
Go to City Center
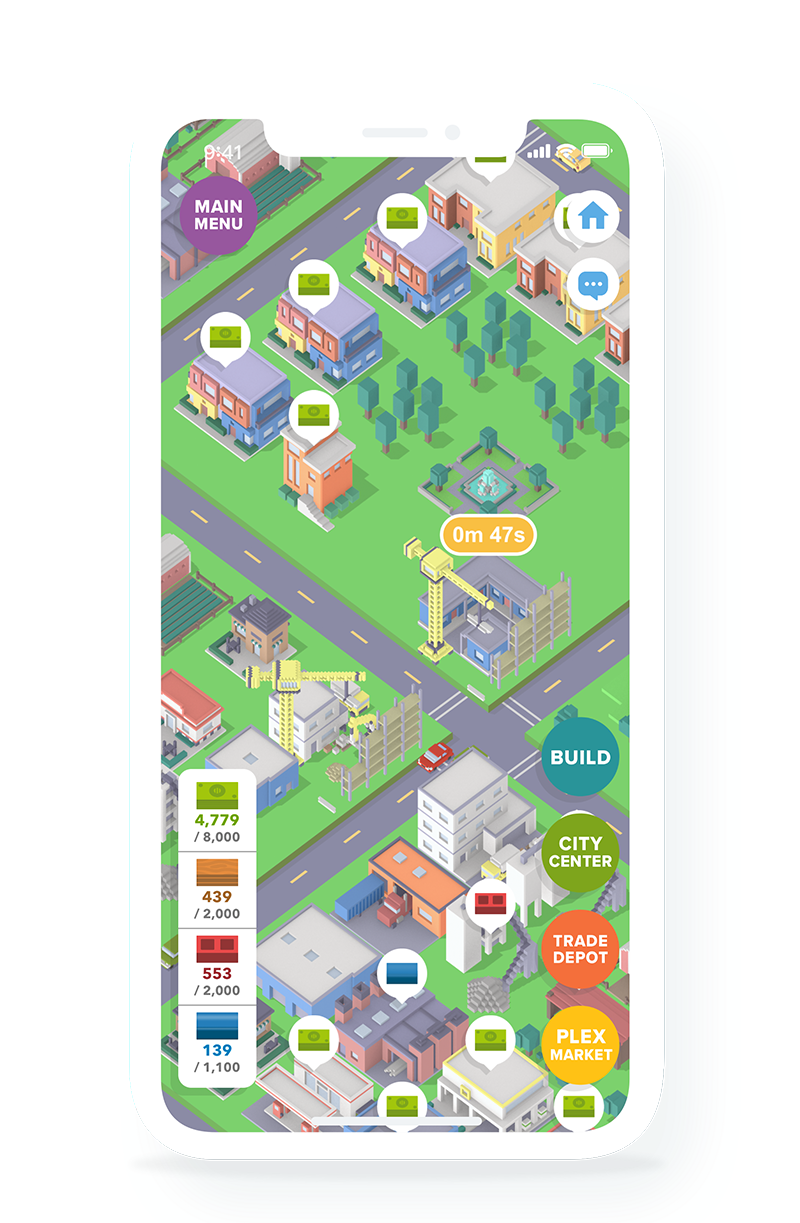580,852
